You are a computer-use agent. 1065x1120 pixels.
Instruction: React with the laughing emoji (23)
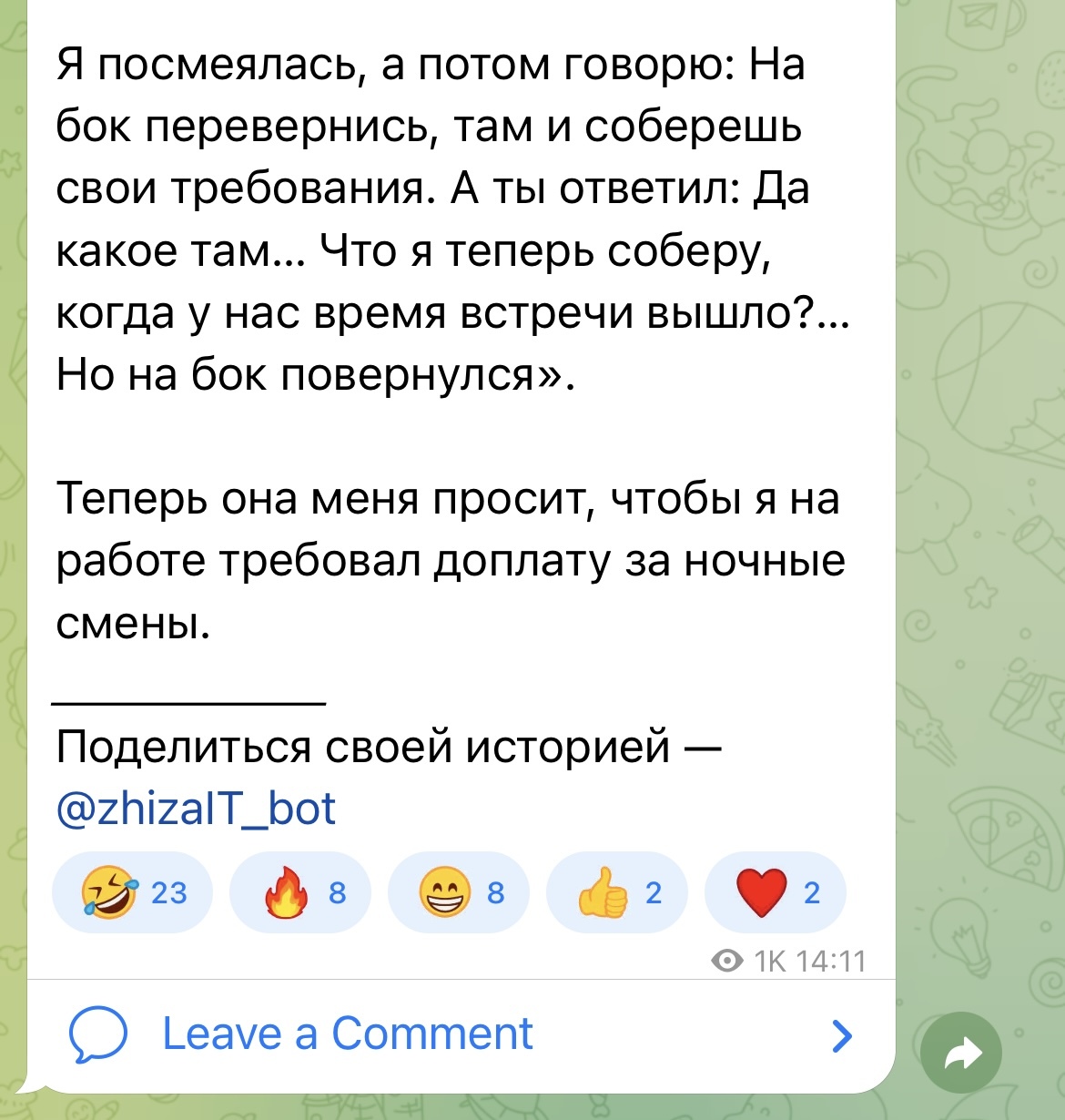(132, 892)
